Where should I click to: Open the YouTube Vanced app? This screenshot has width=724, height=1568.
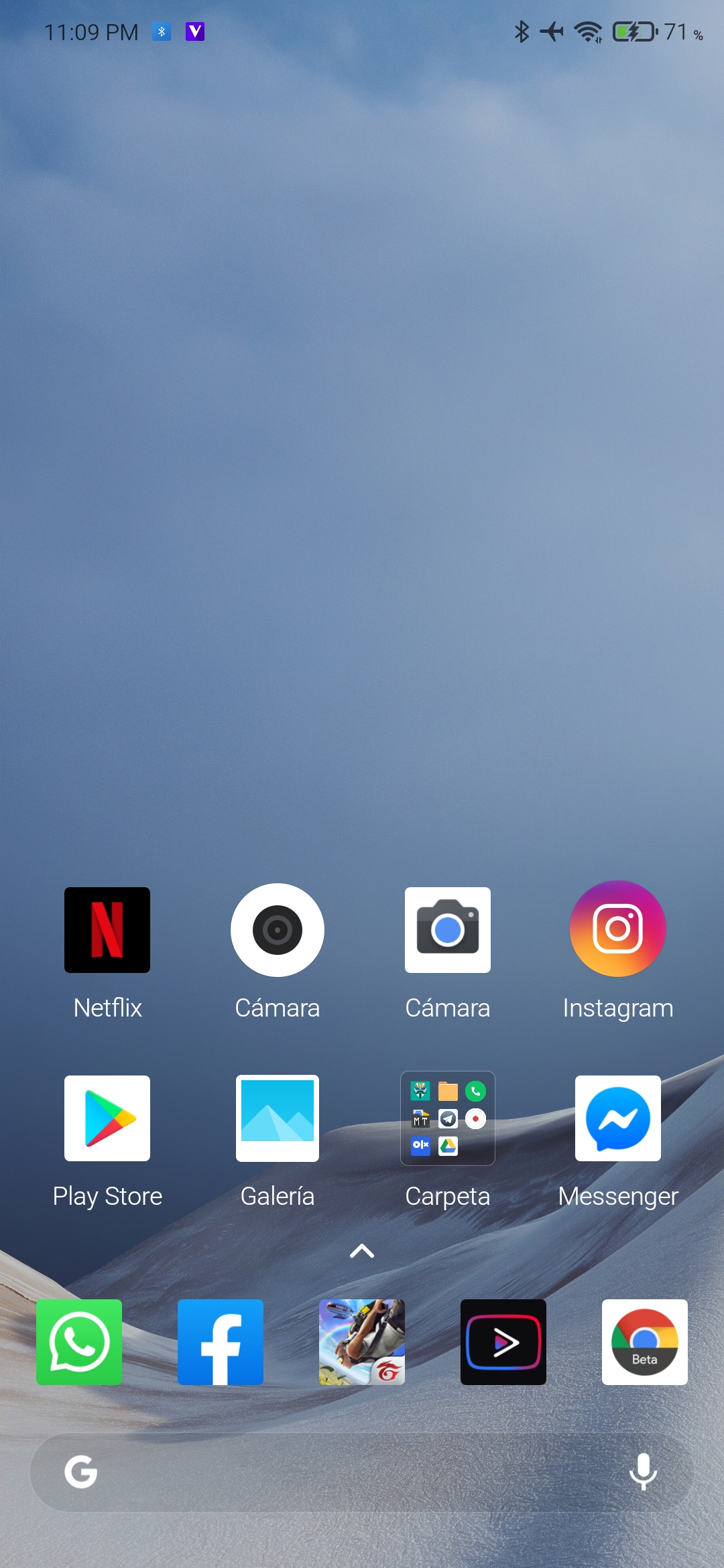coord(503,1342)
